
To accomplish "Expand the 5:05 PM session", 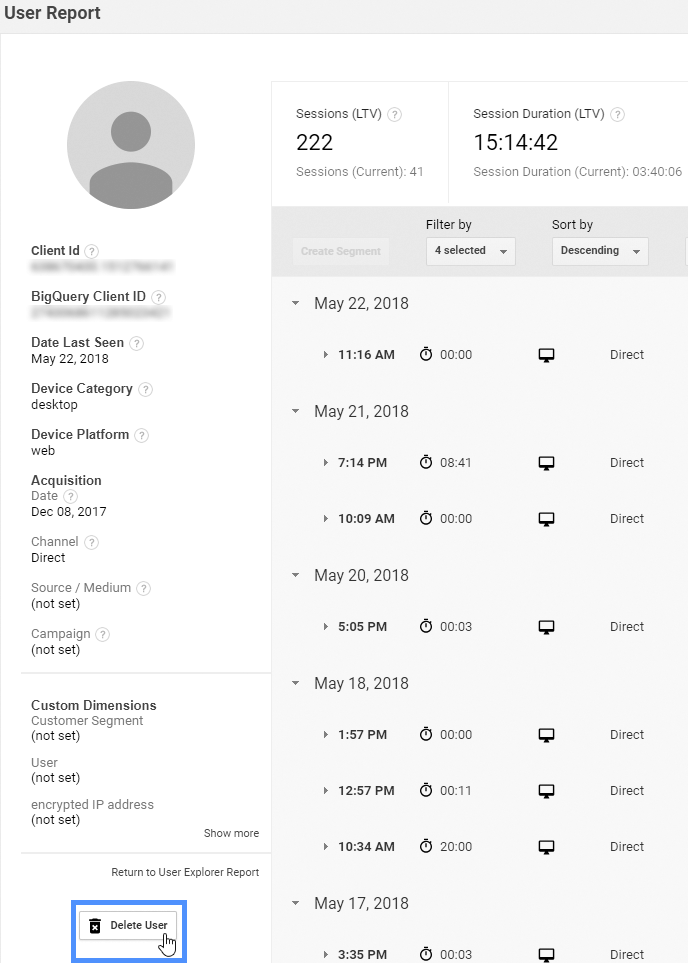I will tap(326, 627).
